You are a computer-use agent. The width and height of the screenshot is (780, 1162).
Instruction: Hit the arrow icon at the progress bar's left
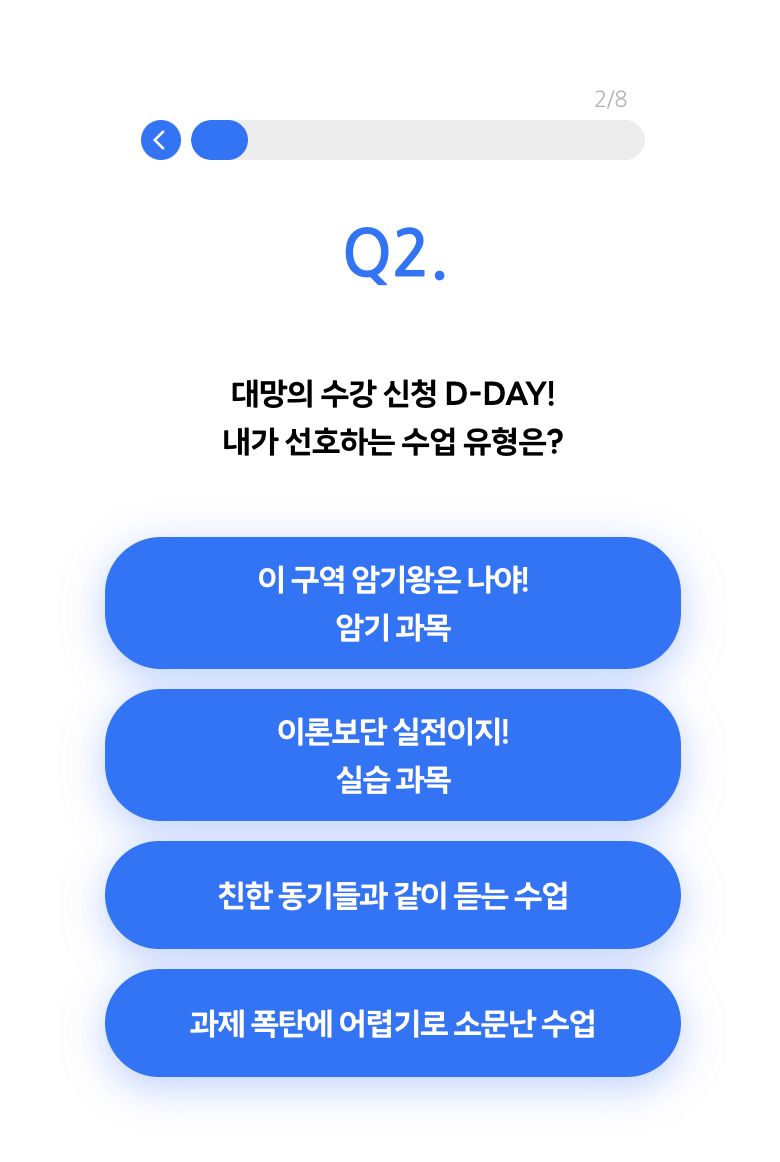point(160,140)
